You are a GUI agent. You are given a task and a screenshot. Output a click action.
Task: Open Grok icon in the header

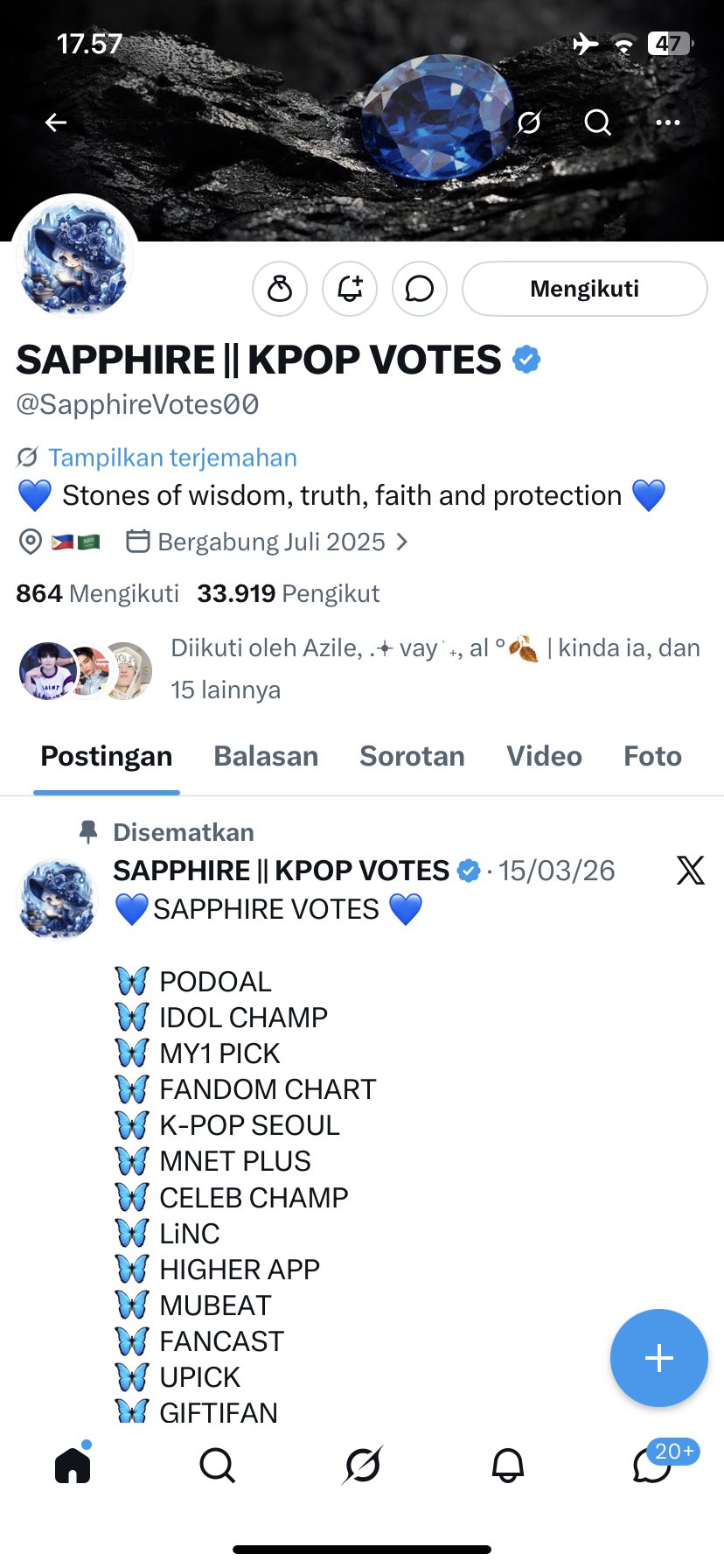point(529,122)
